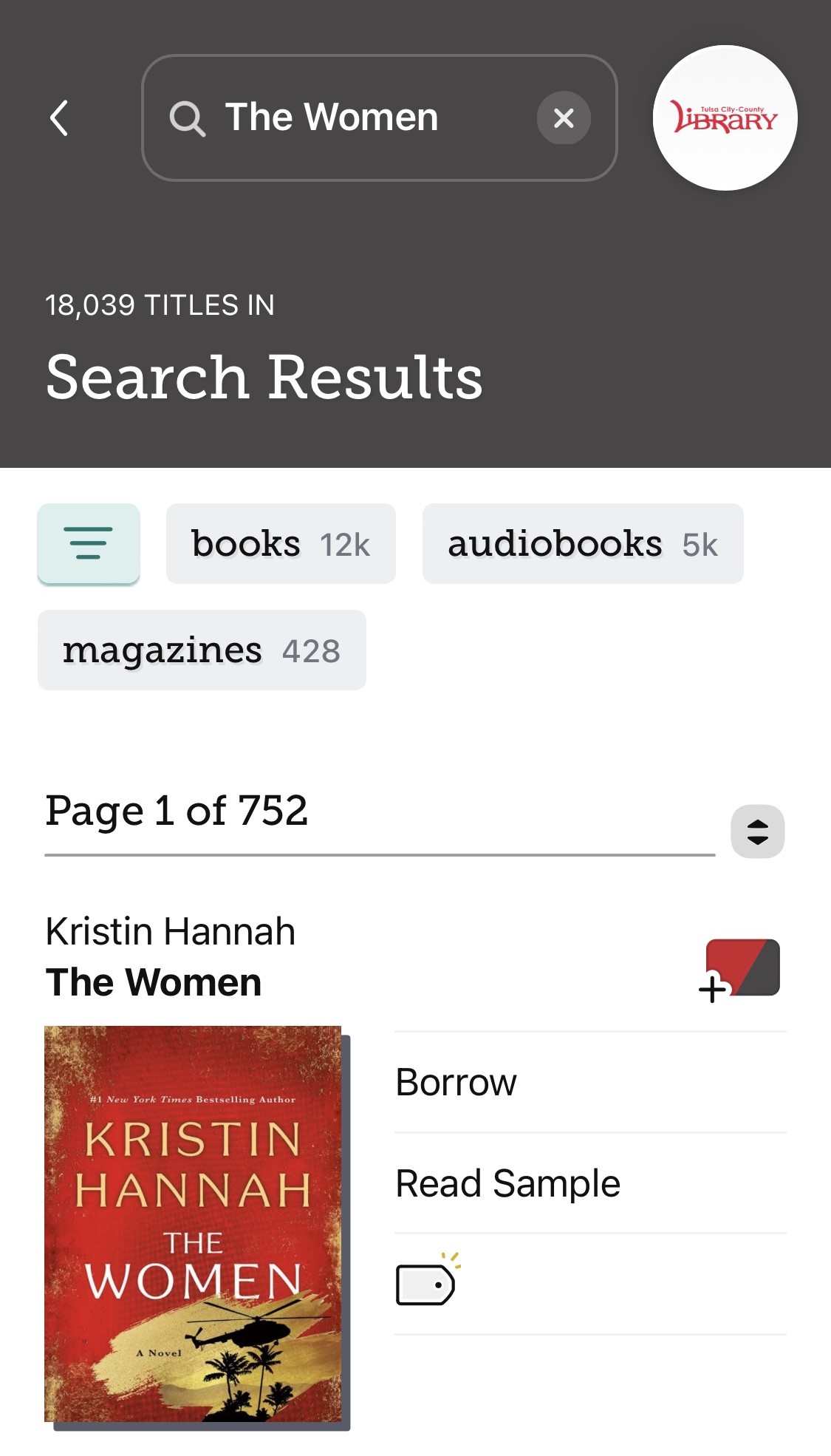Filter results by books
Image resolution: width=831 pixels, height=1456 pixels.
point(281,544)
